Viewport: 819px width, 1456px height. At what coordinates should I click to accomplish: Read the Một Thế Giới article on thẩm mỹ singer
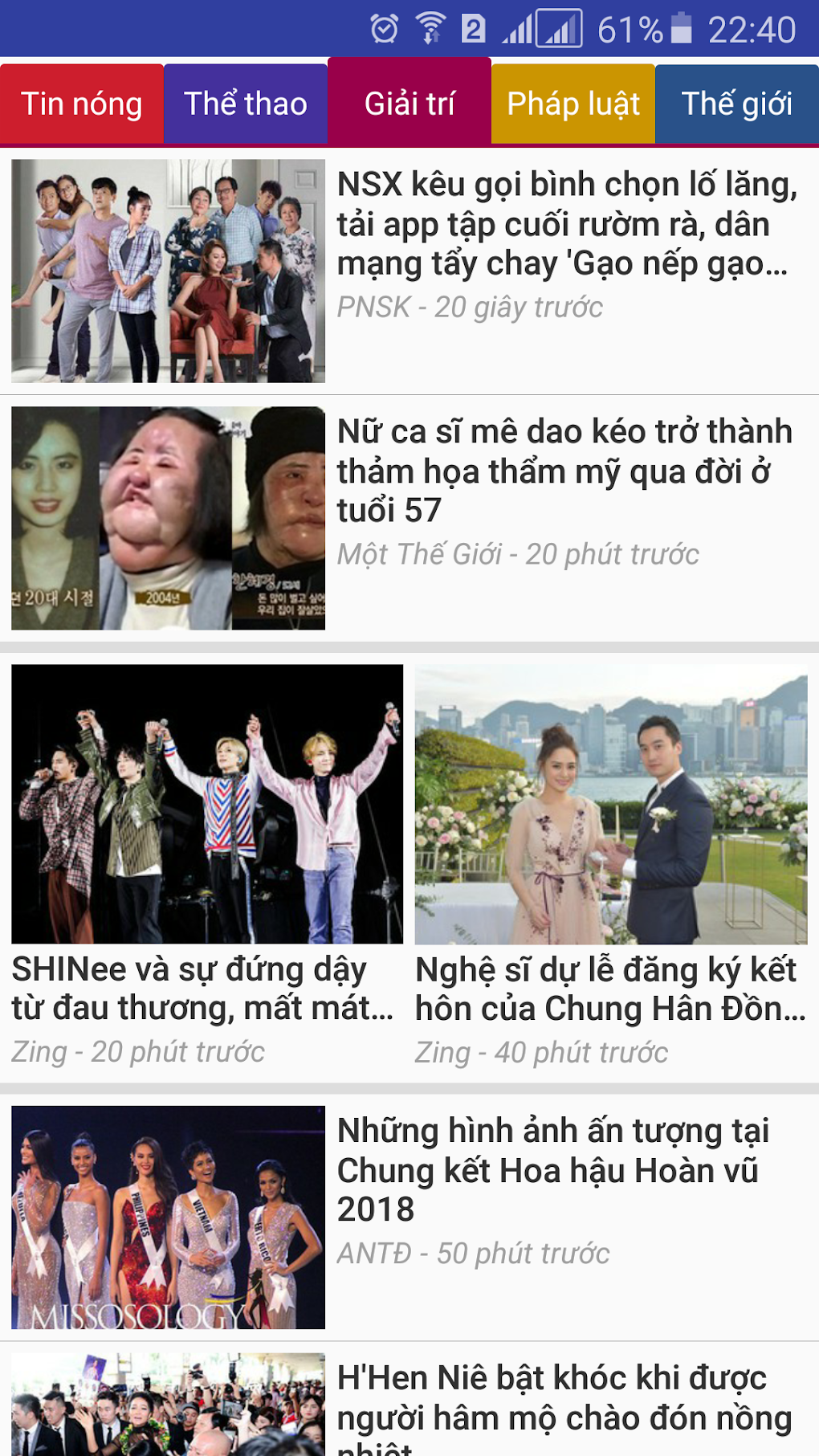tap(409, 518)
